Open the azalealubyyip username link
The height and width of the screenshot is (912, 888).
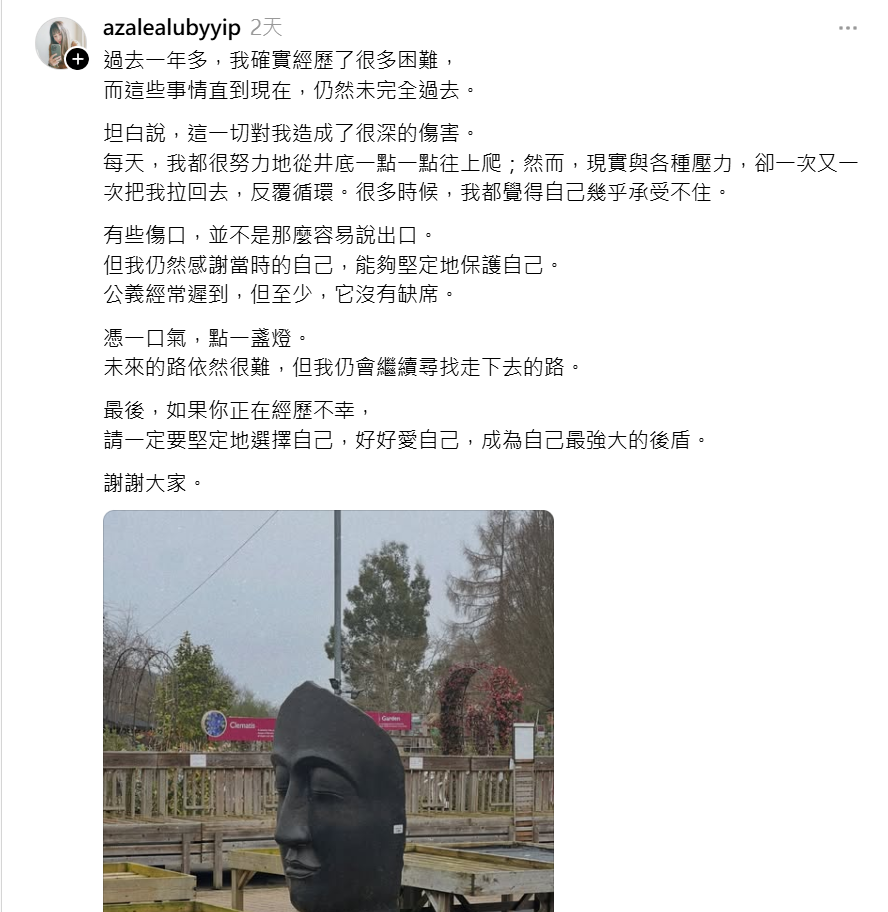pyautogui.click(x=170, y=28)
